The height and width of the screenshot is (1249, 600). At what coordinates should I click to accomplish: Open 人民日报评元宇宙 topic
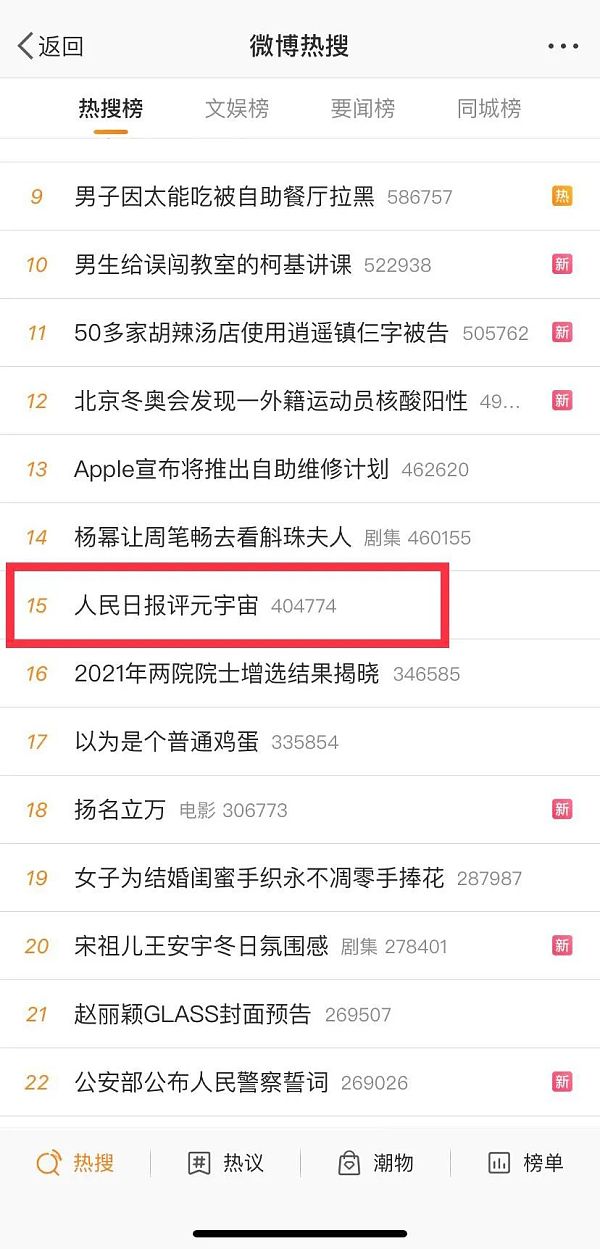166,605
